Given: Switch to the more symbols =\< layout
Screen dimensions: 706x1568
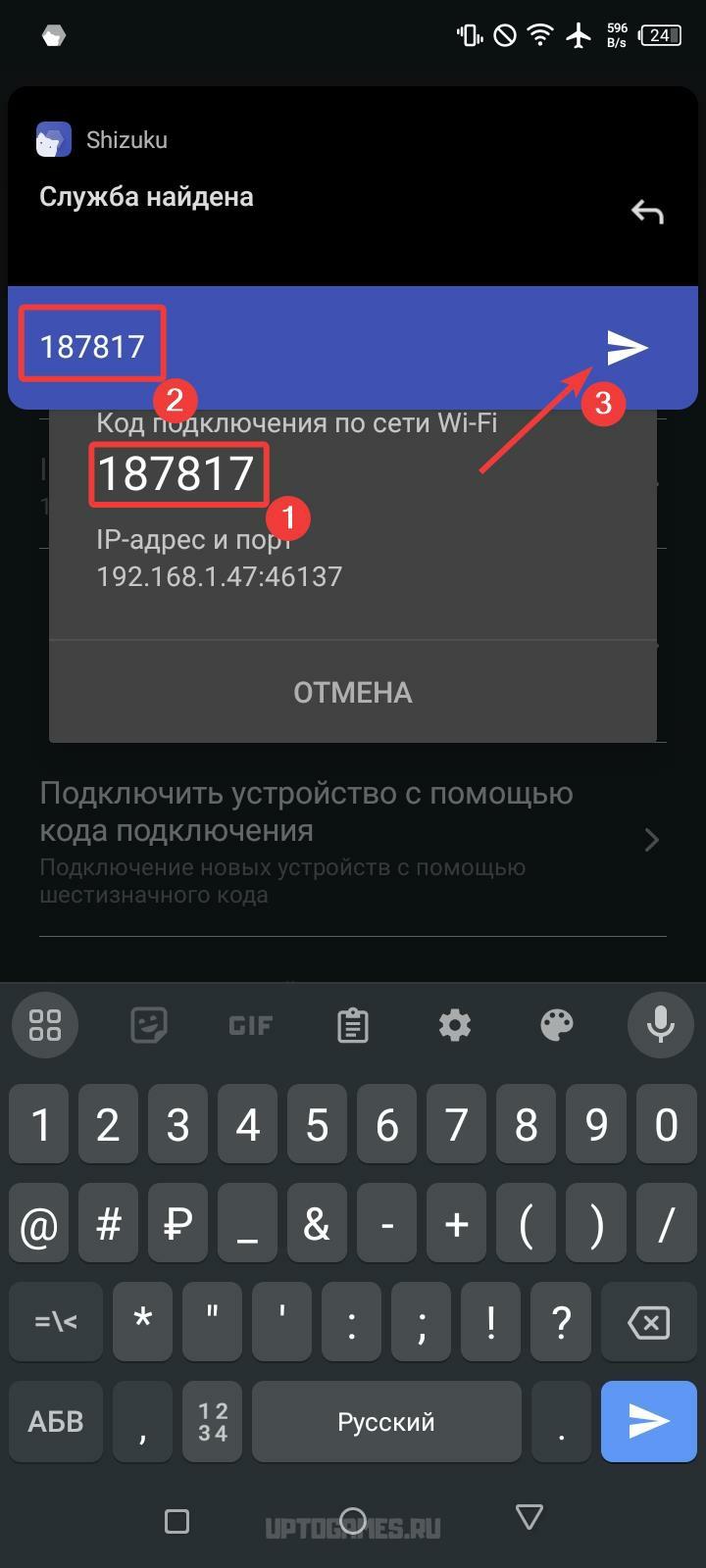Looking at the screenshot, I should pos(56,1323).
